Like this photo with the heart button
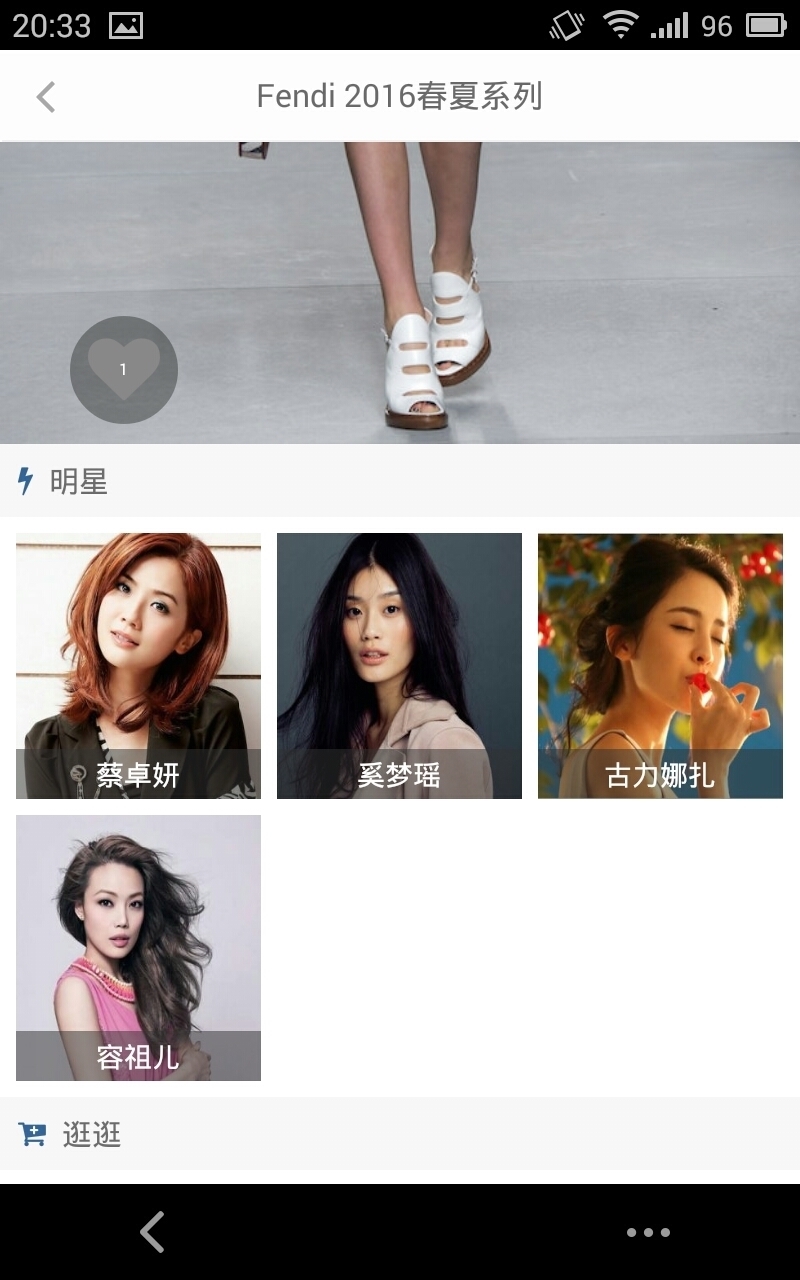The width and height of the screenshot is (800, 1280). [124, 370]
